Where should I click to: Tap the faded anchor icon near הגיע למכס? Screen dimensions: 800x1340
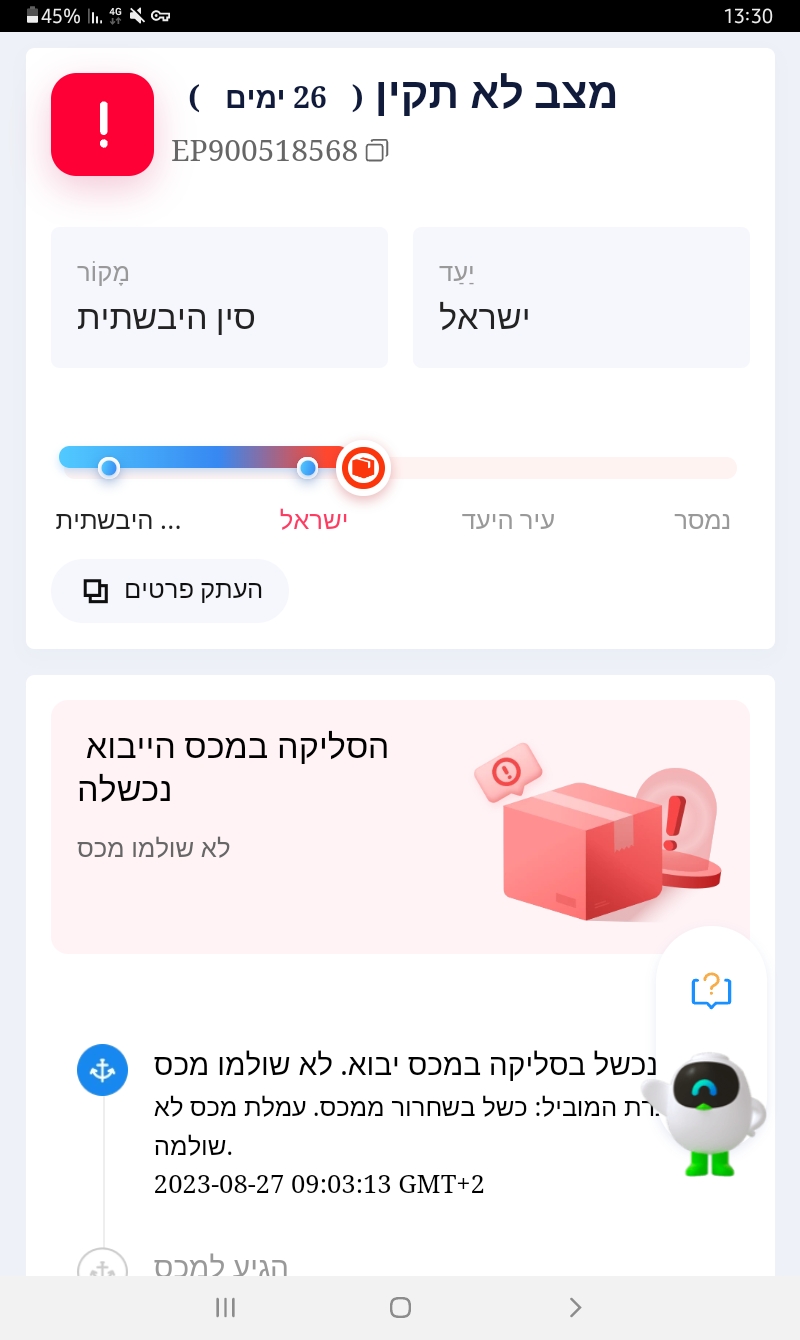pos(102,1267)
